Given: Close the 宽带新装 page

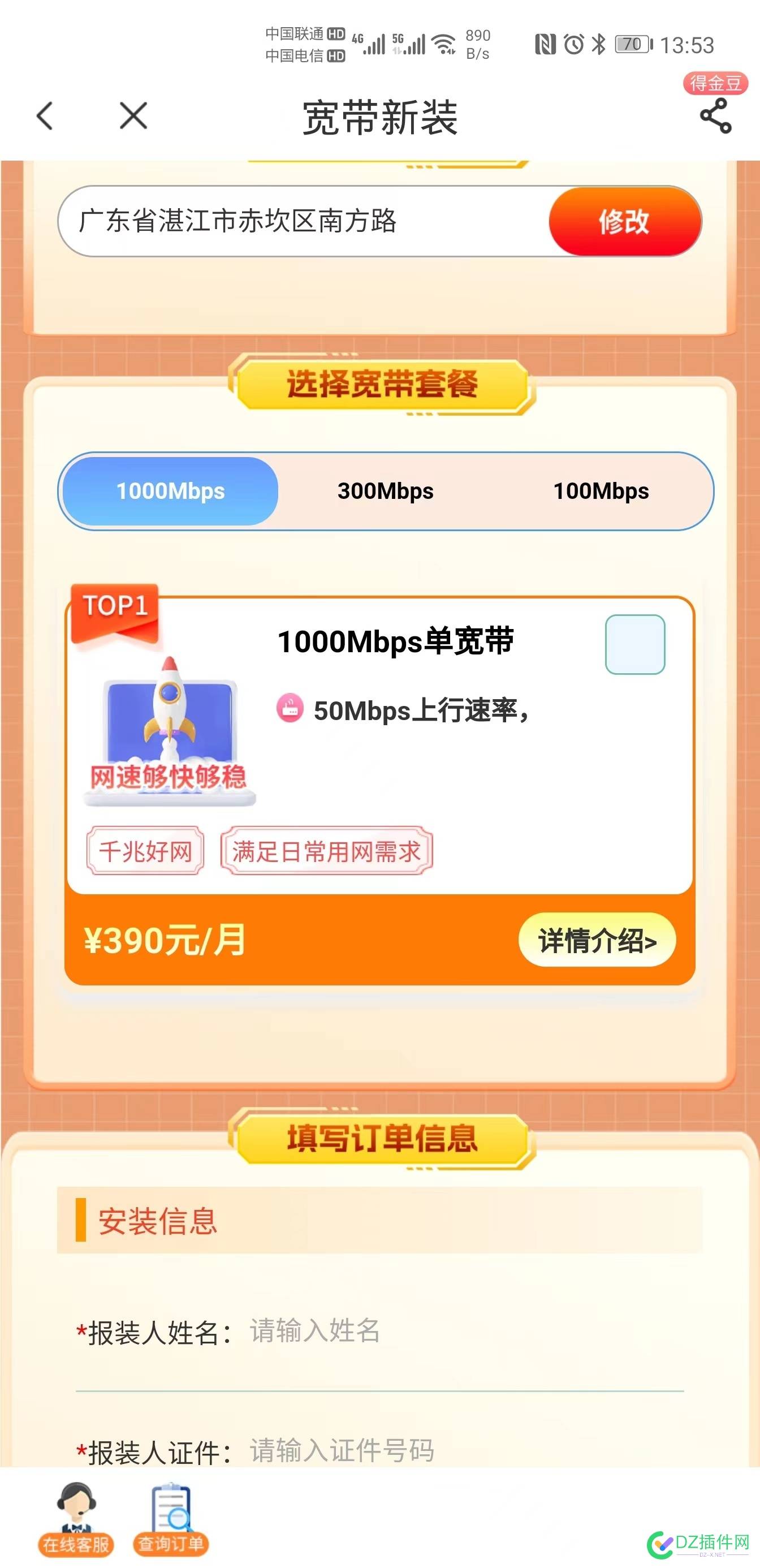Looking at the screenshot, I should 133,115.
